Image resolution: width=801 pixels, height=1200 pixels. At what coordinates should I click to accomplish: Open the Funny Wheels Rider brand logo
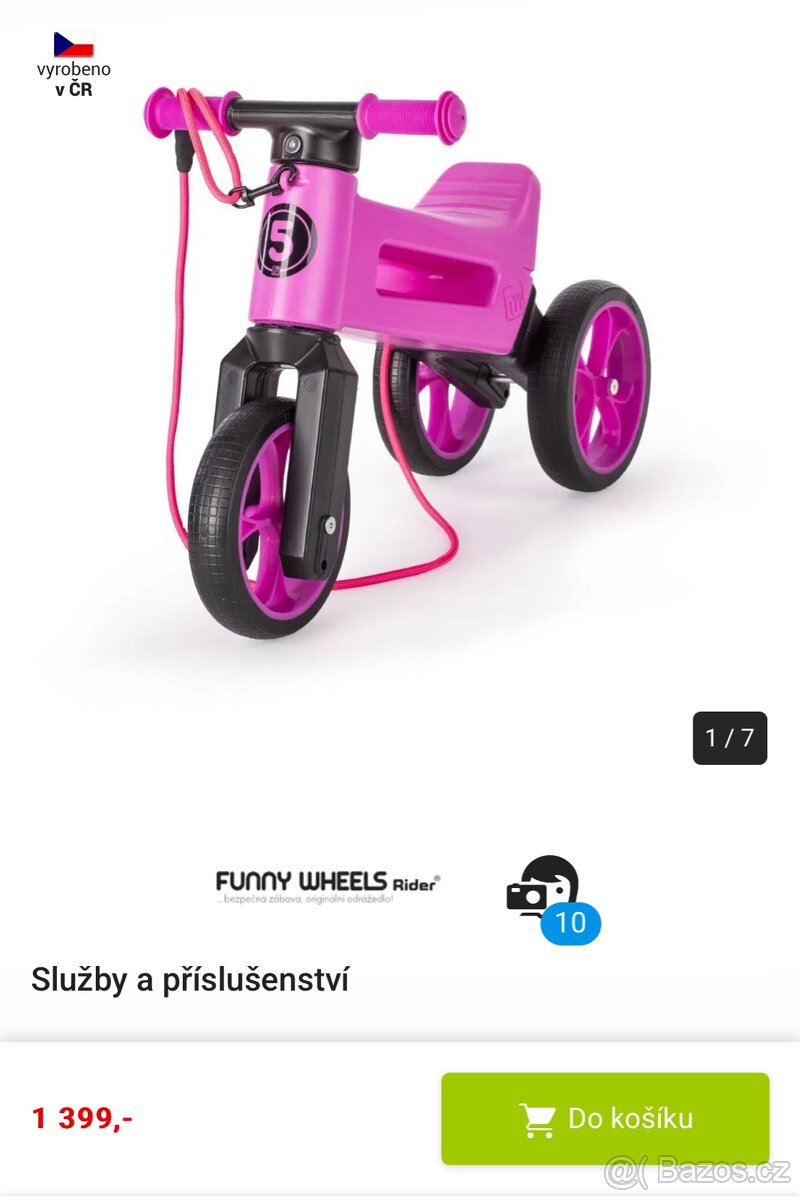pyautogui.click(x=327, y=886)
